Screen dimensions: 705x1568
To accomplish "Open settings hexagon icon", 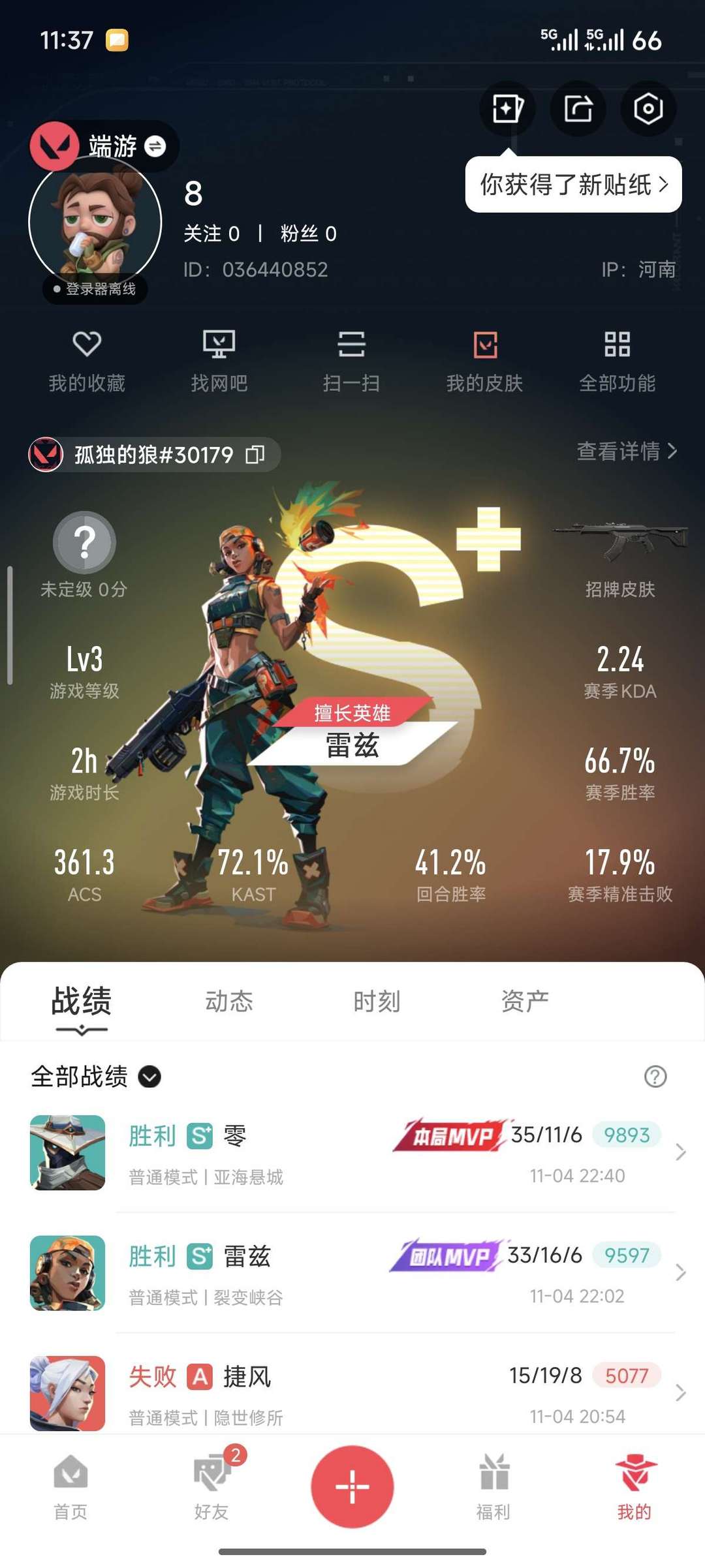I will (x=648, y=108).
